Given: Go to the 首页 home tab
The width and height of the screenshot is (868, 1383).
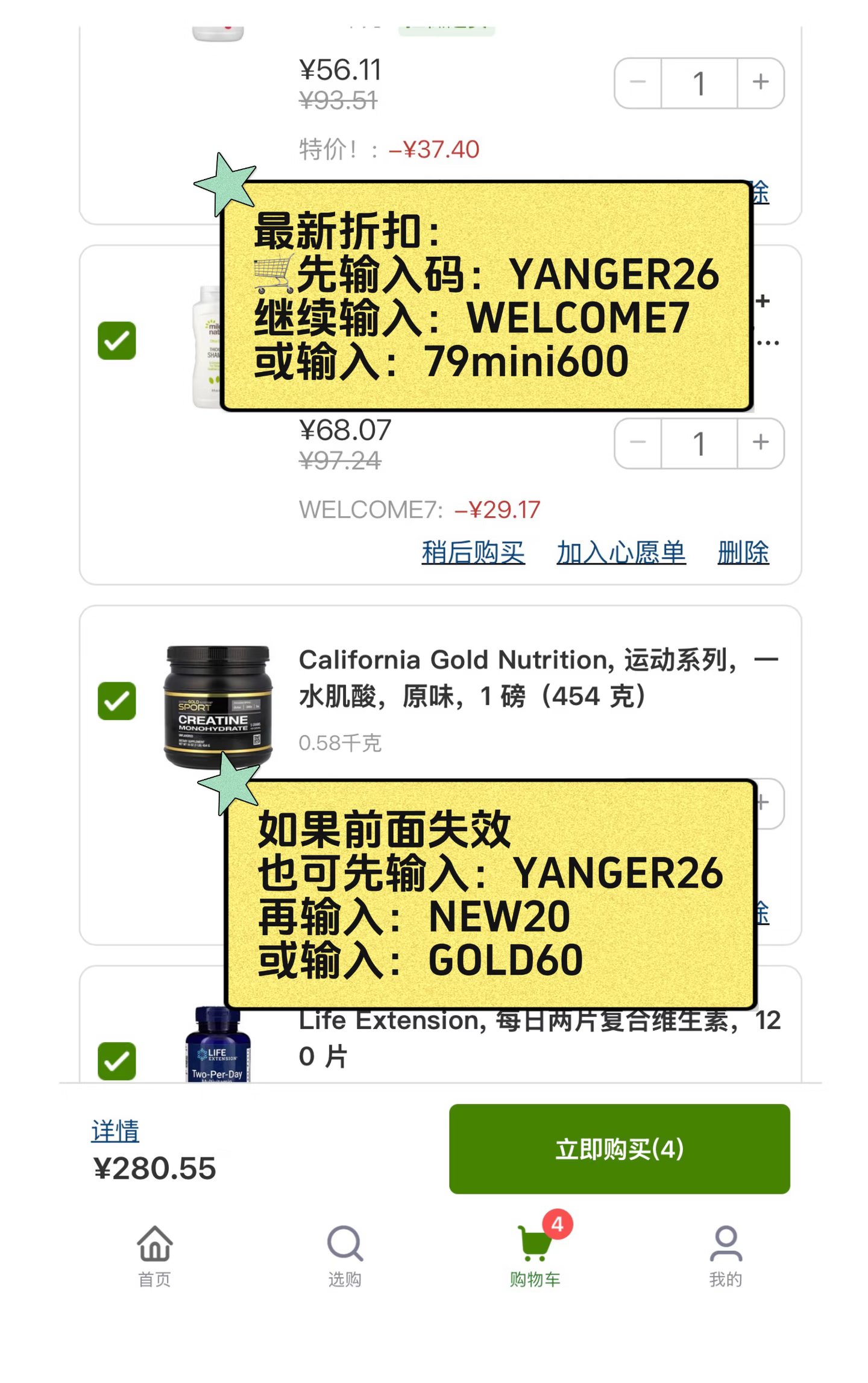Looking at the screenshot, I should coord(155,1255).
